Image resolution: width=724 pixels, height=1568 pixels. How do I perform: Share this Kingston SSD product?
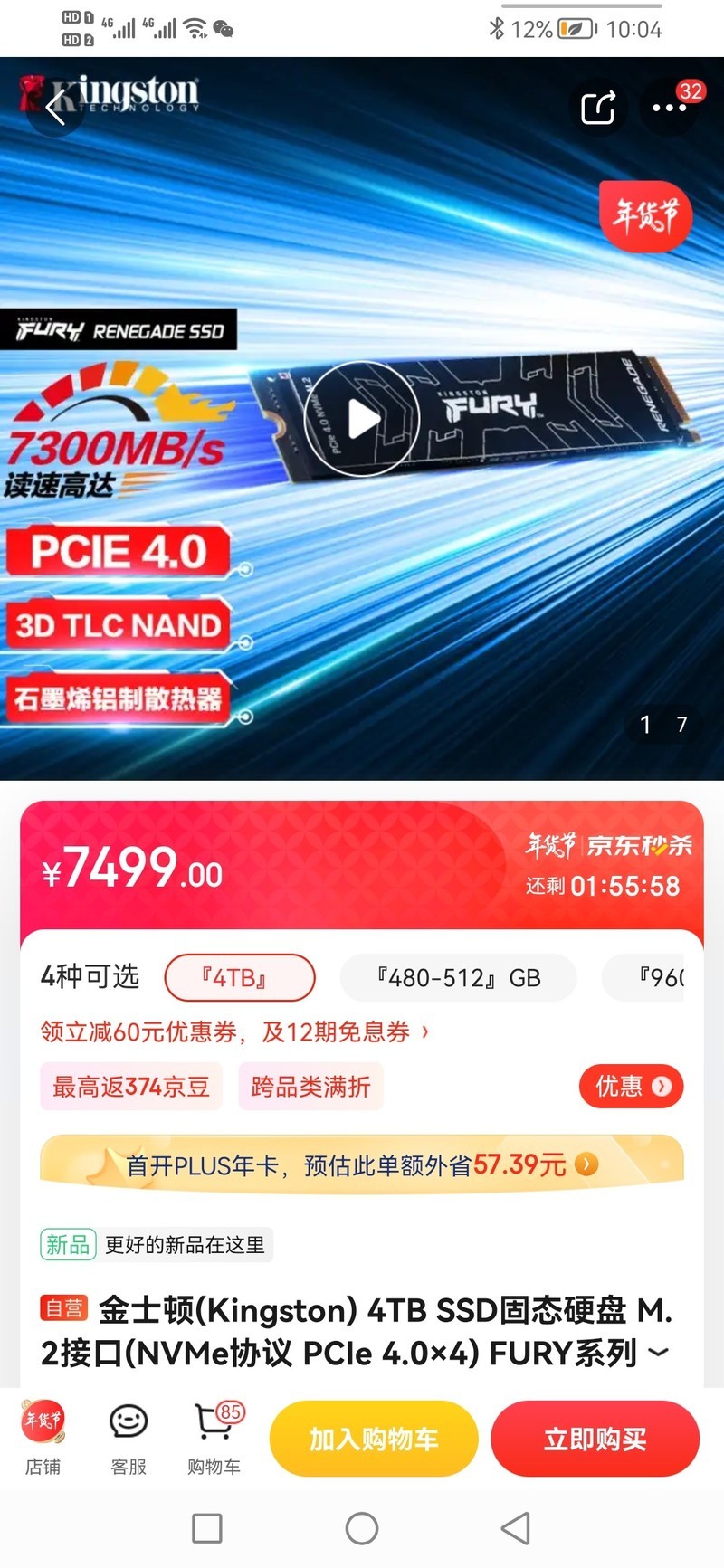point(597,109)
